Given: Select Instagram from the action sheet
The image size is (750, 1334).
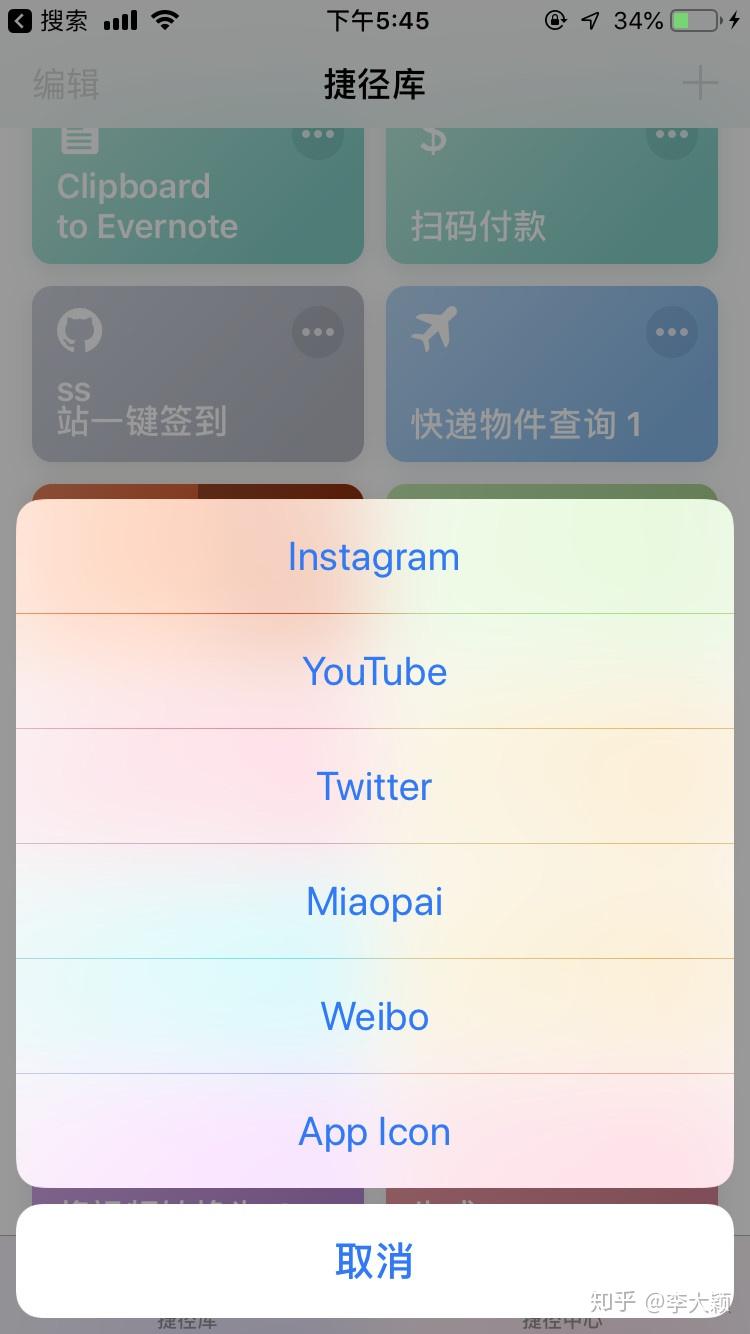Looking at the screenshot, I should coord(374,556).
